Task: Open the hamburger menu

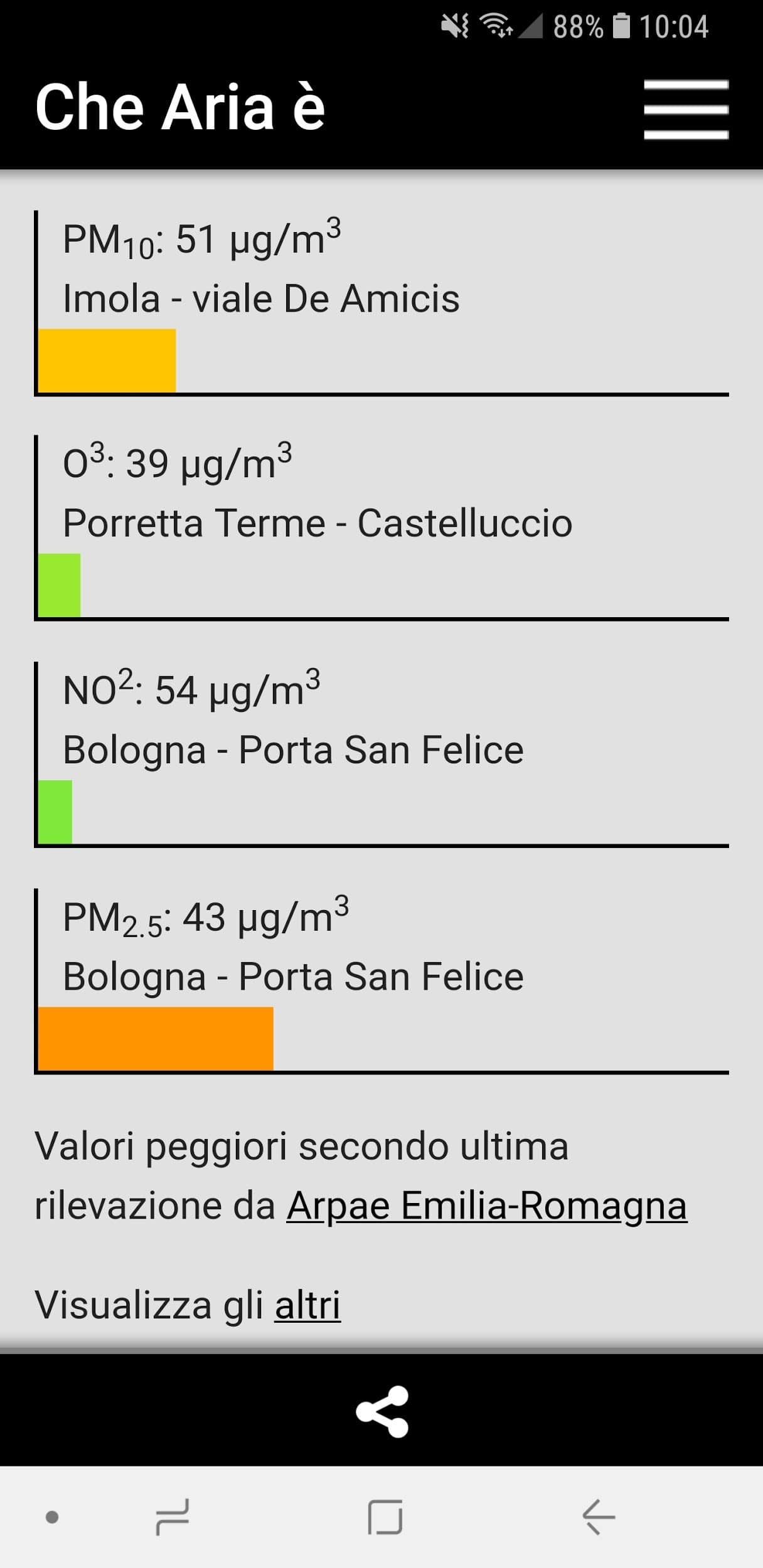Action: click(686, 109)
